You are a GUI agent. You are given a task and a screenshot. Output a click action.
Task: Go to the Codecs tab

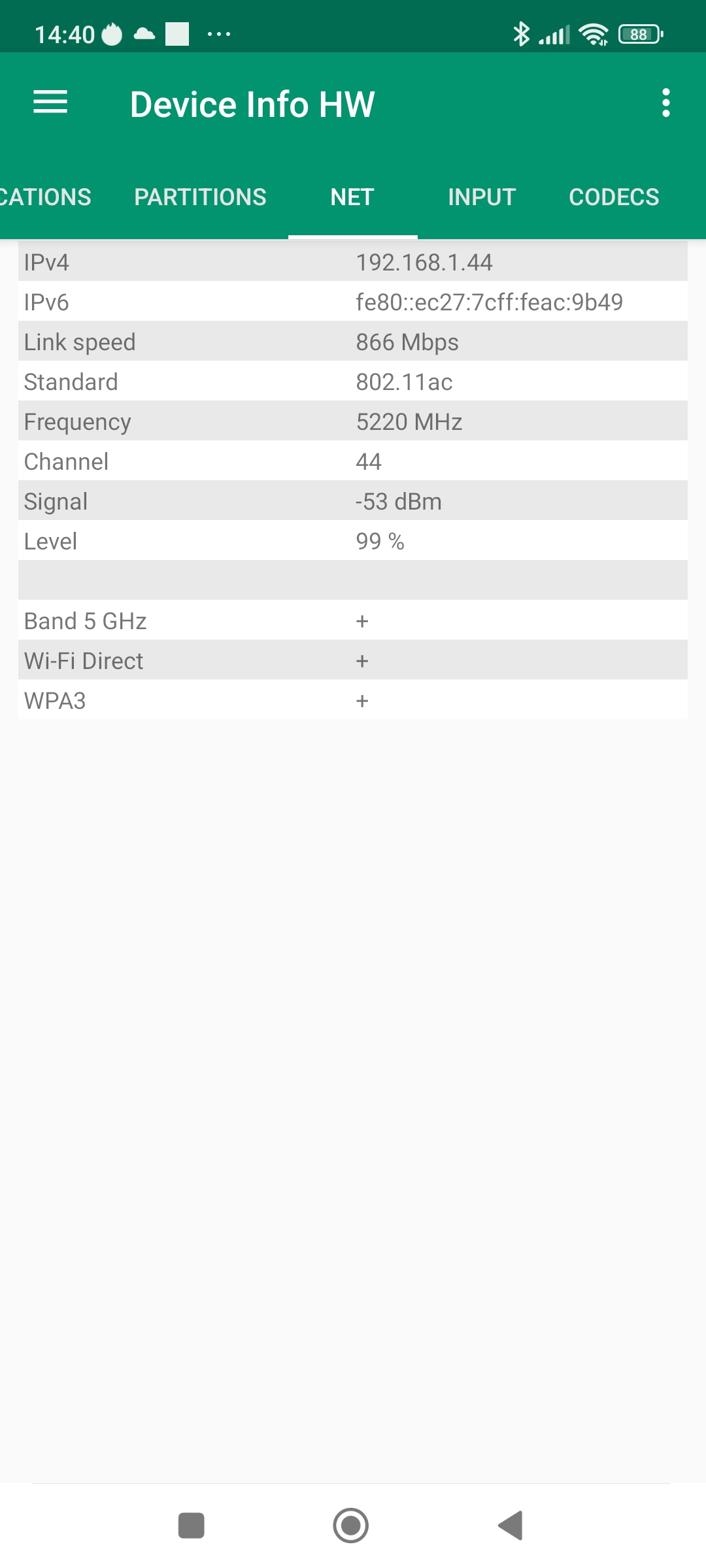(x=614, y=197)
